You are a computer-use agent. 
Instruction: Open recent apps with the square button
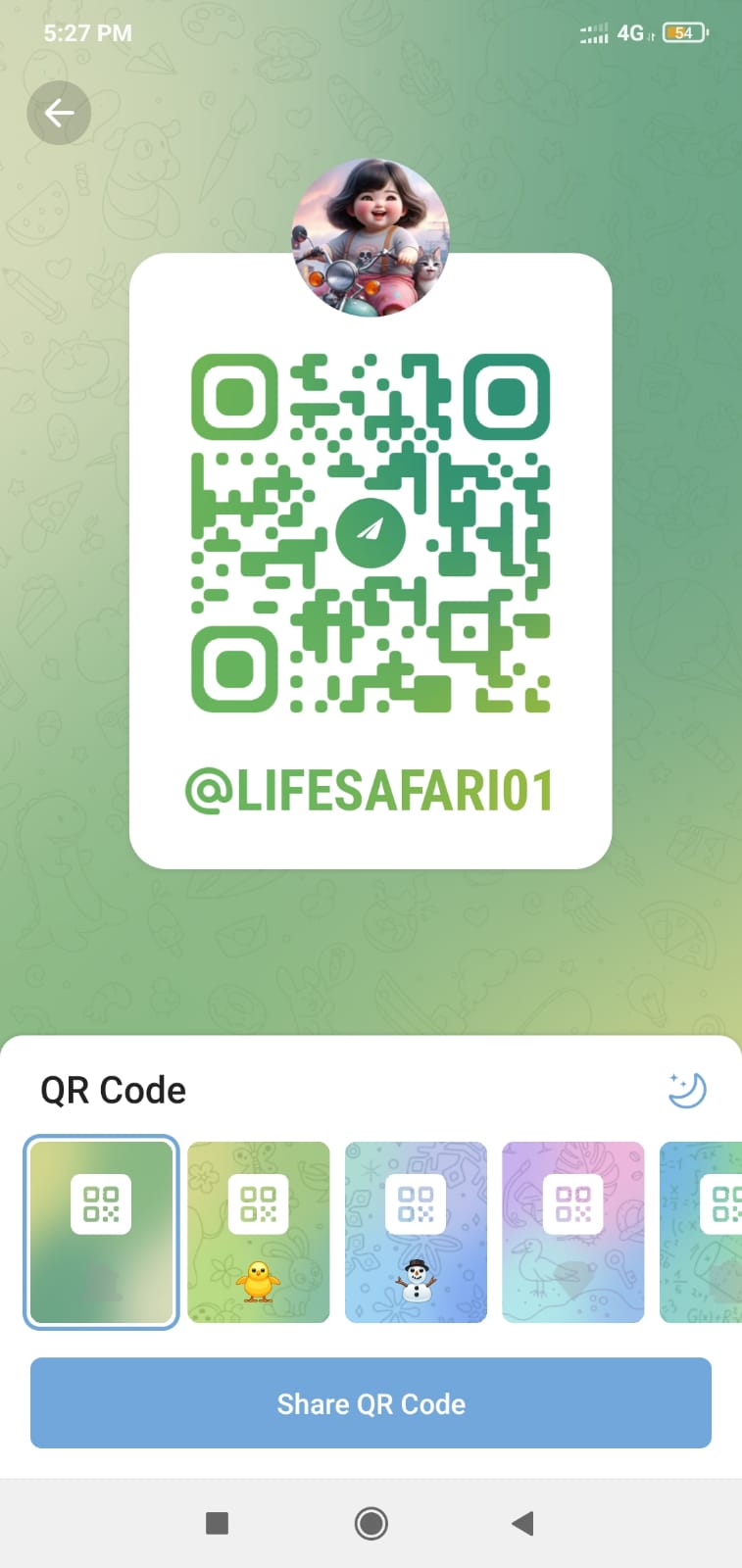pyautogui.click(x=217, y=1523)
